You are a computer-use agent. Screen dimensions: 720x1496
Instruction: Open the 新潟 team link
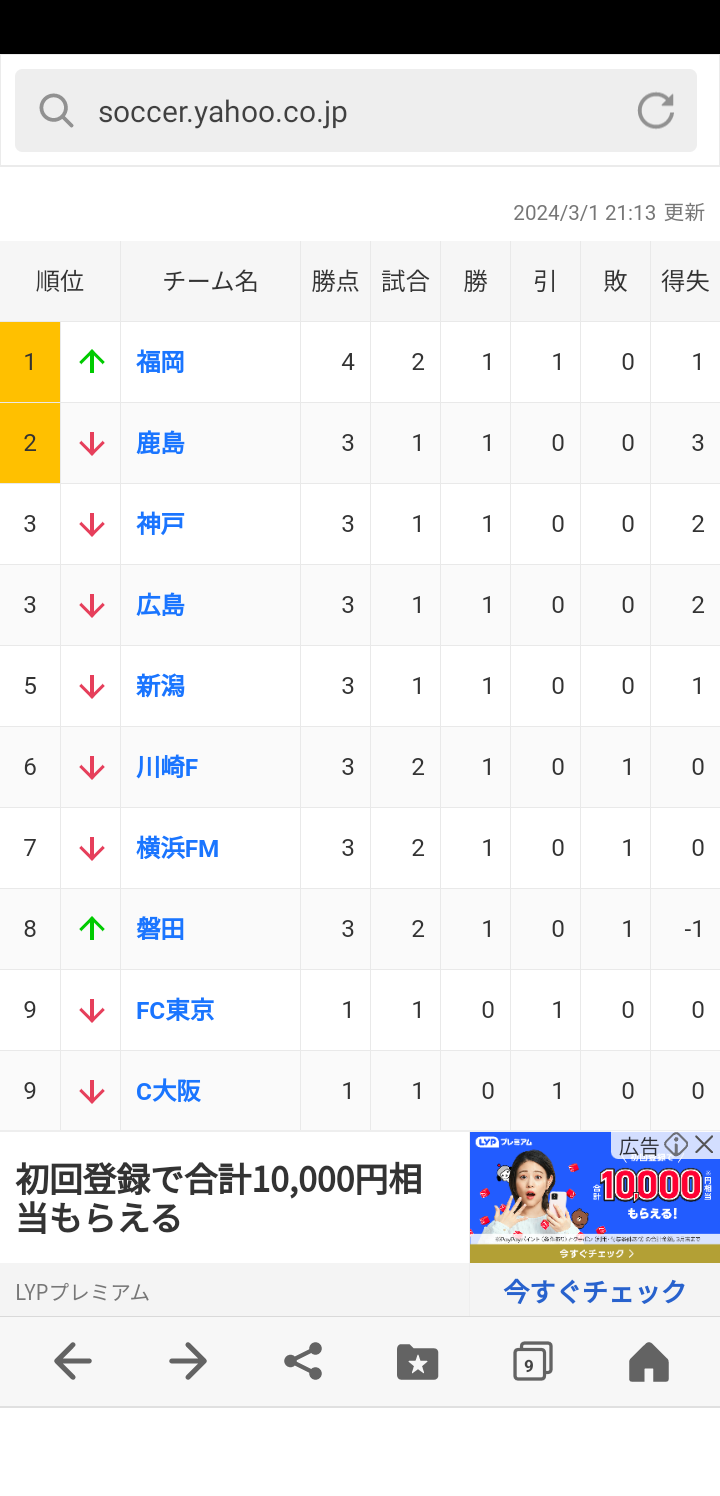pyautogui.click(x=161, y=686)
